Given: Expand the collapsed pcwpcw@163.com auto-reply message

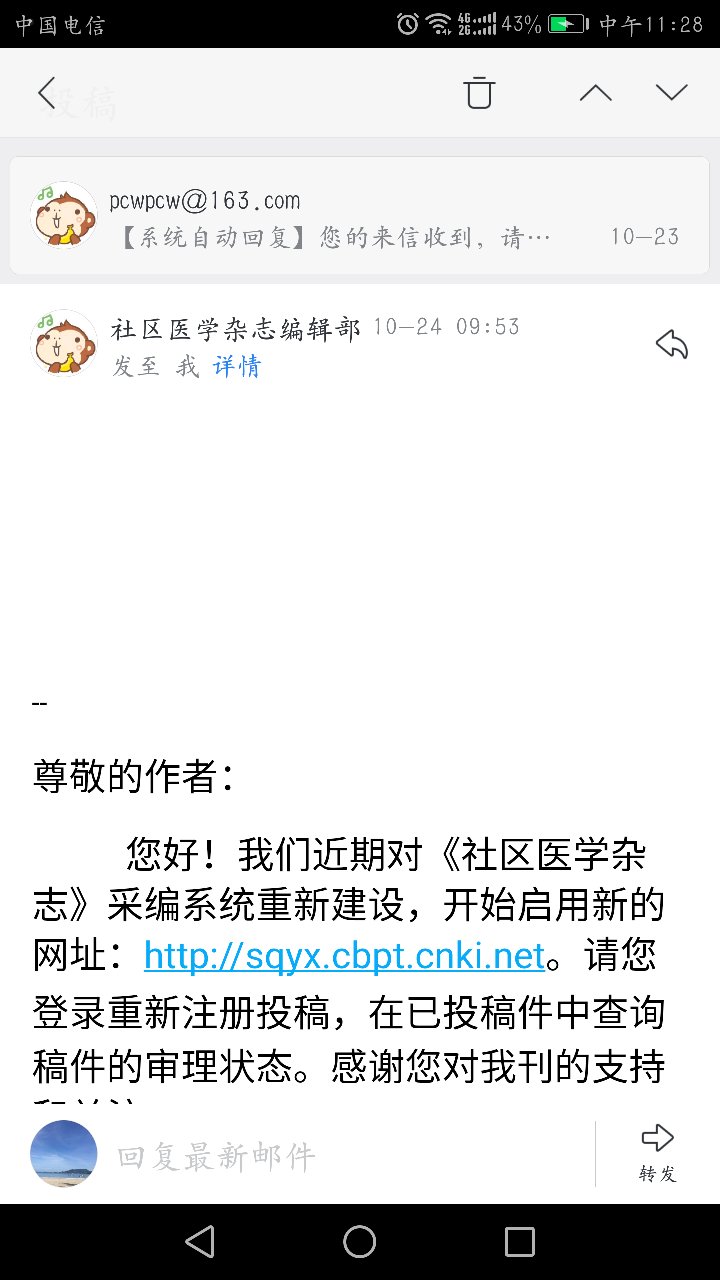Looking at the screenshot, I should 360,216.
